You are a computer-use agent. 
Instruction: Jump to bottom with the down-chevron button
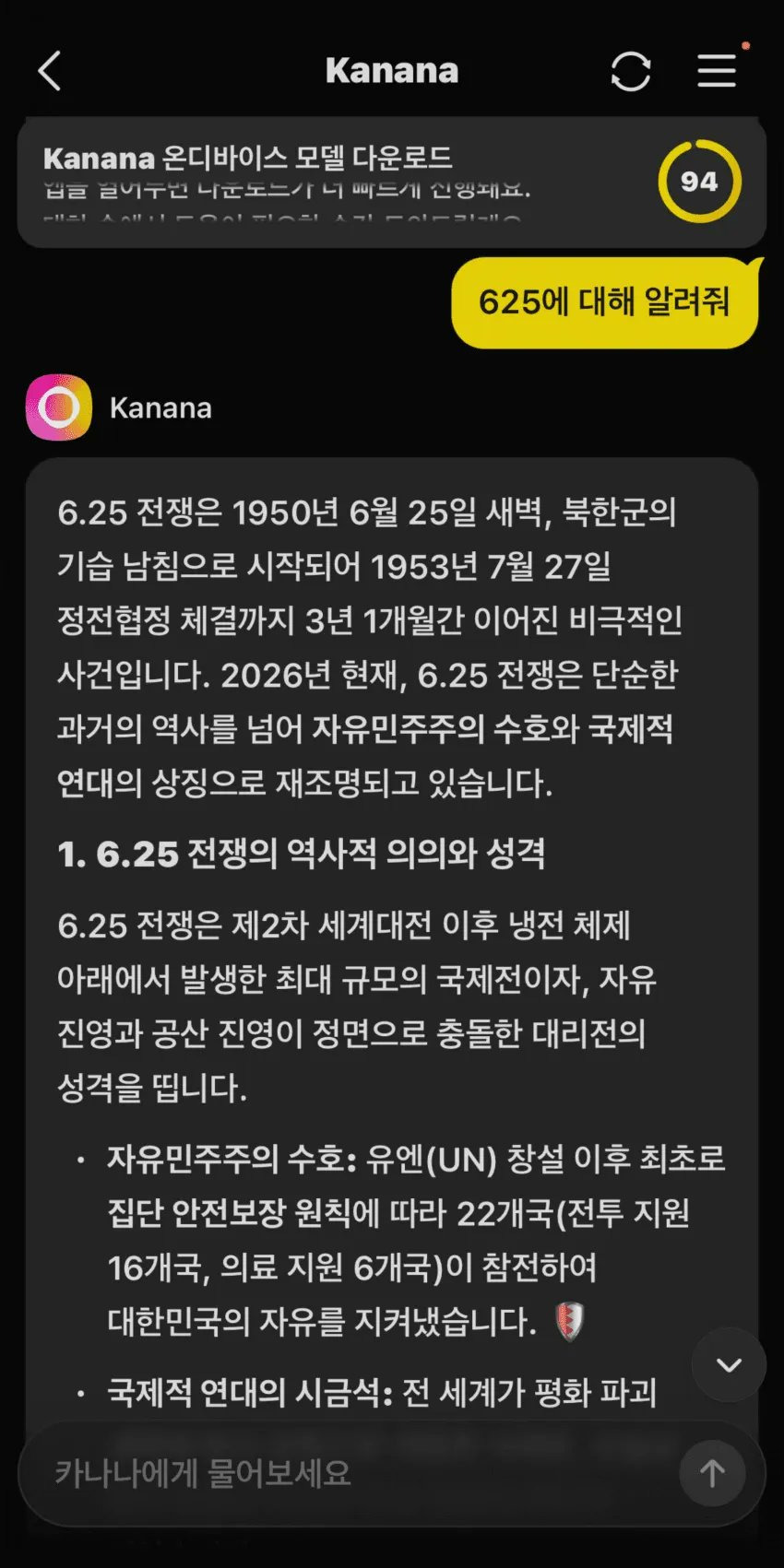(x=729, y=1364)
